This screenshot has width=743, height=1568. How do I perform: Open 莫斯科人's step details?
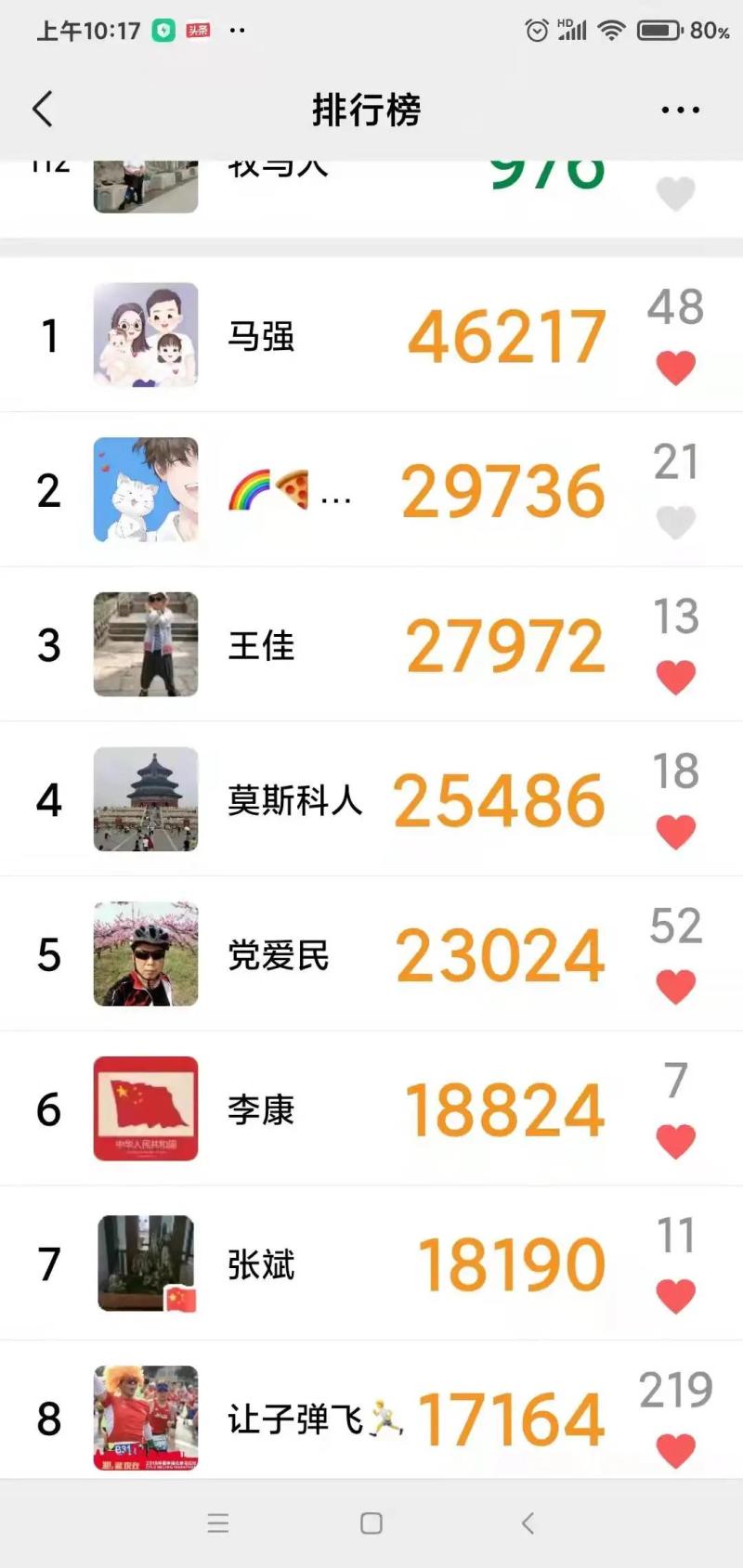click(371, 799)
